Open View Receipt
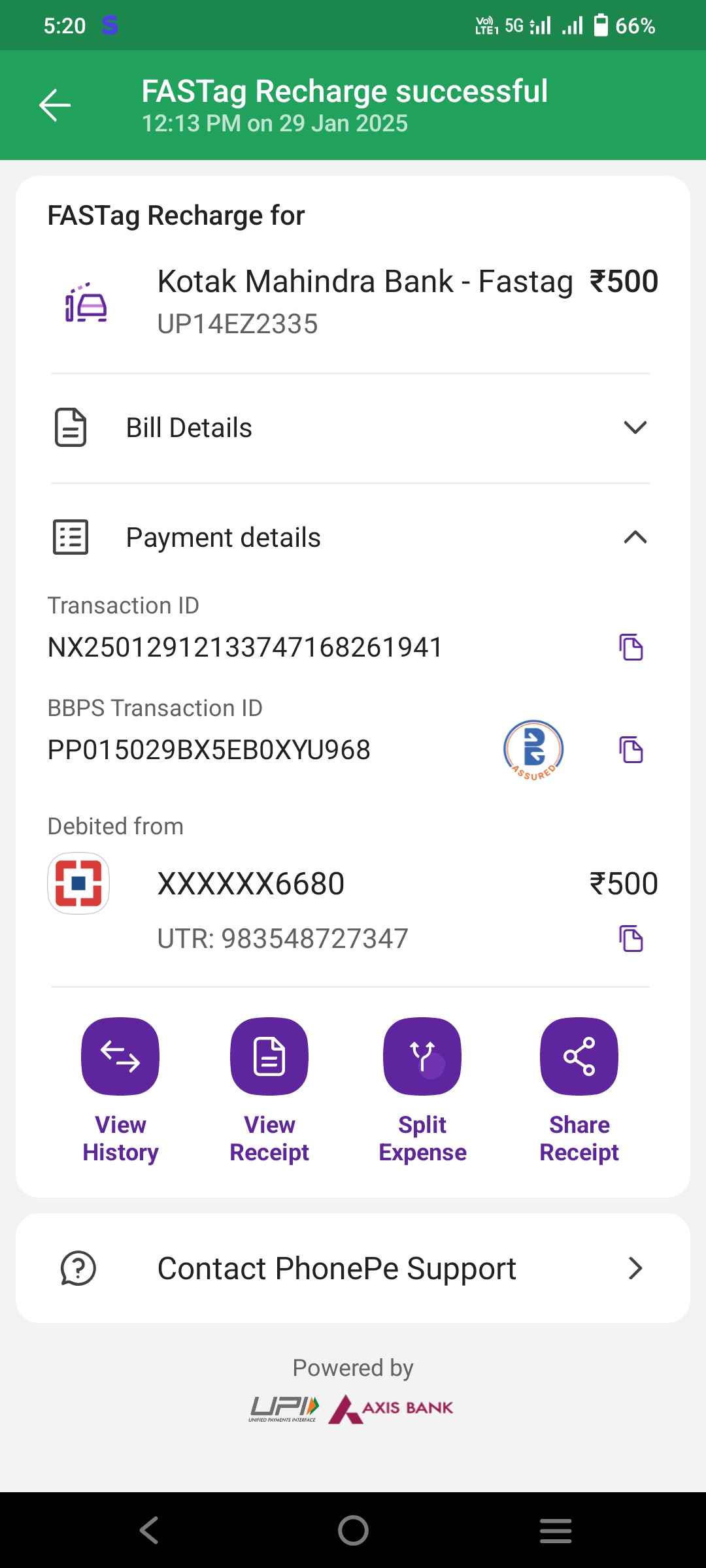 click(269, 1090)
